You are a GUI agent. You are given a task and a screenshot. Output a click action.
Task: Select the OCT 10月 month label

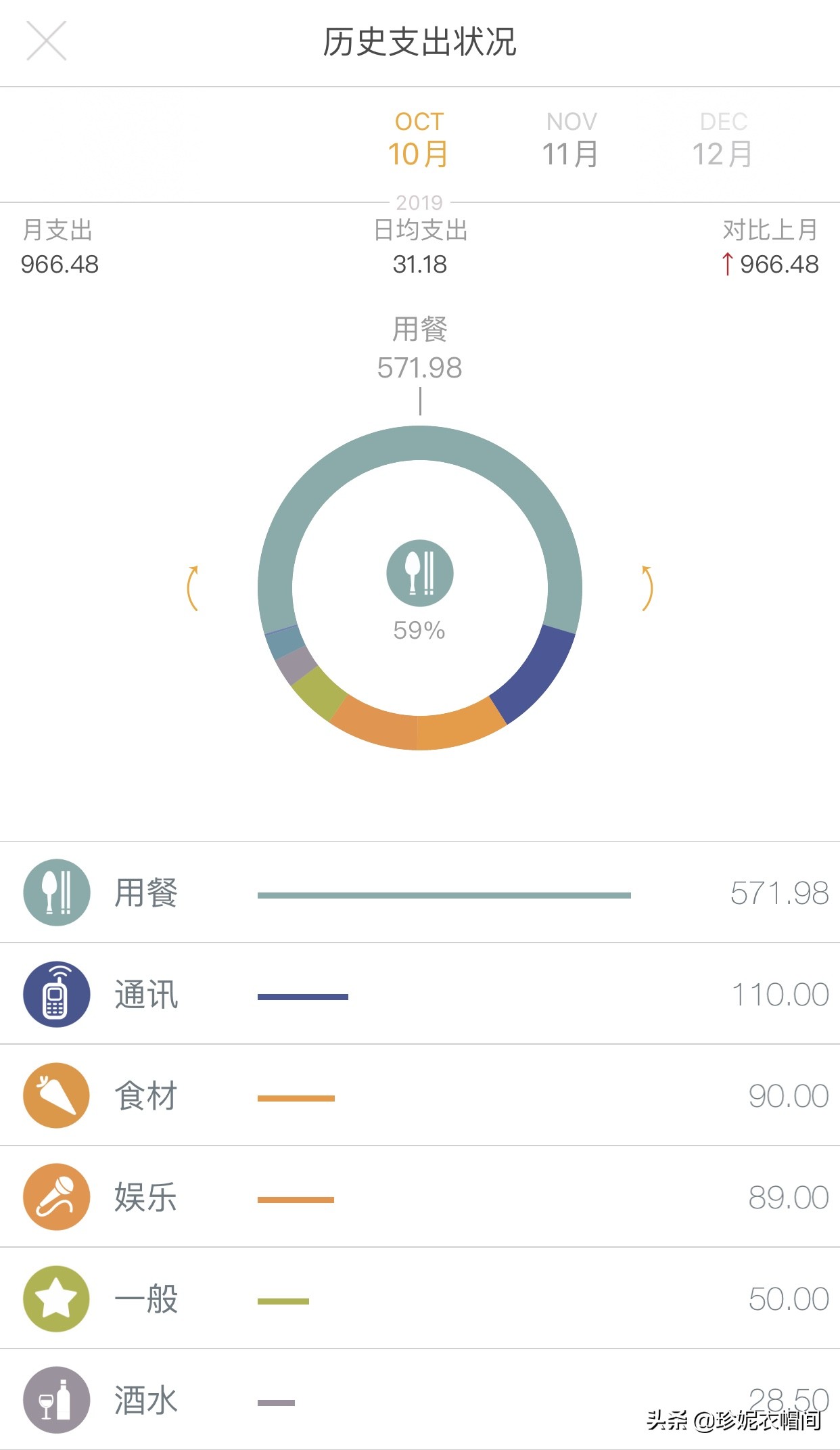pos(419,140)
